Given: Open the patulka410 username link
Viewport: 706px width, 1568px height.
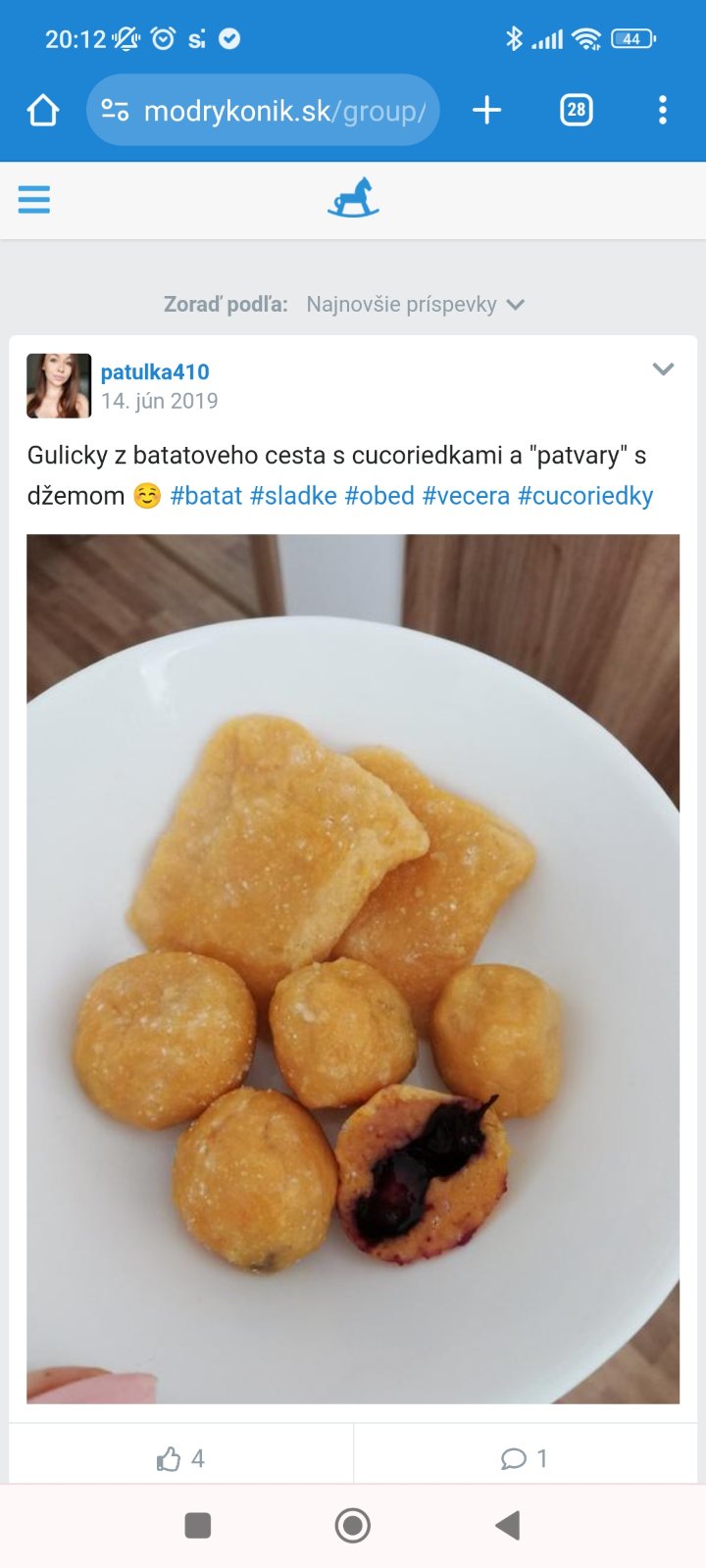Looking at the screenshot, I should [155, 371].
